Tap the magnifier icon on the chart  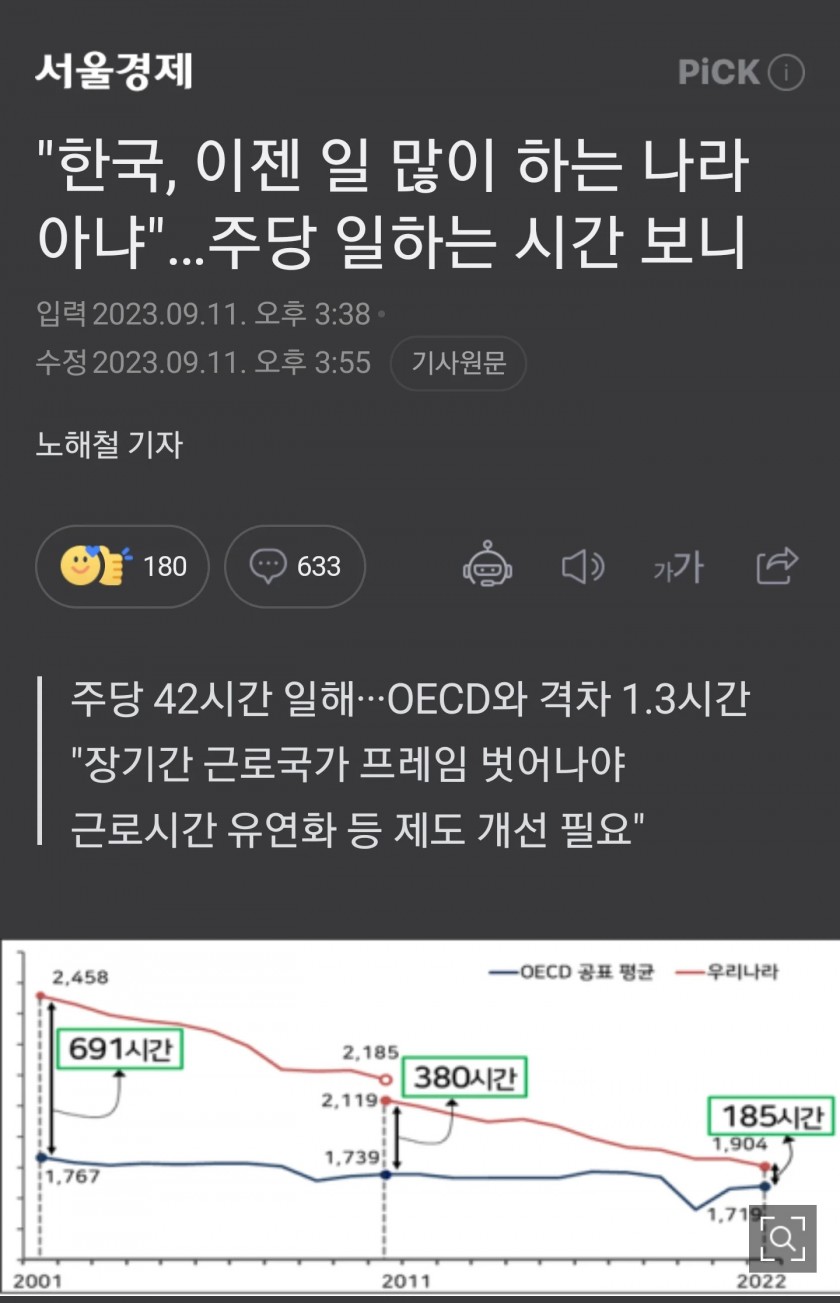783,1238
